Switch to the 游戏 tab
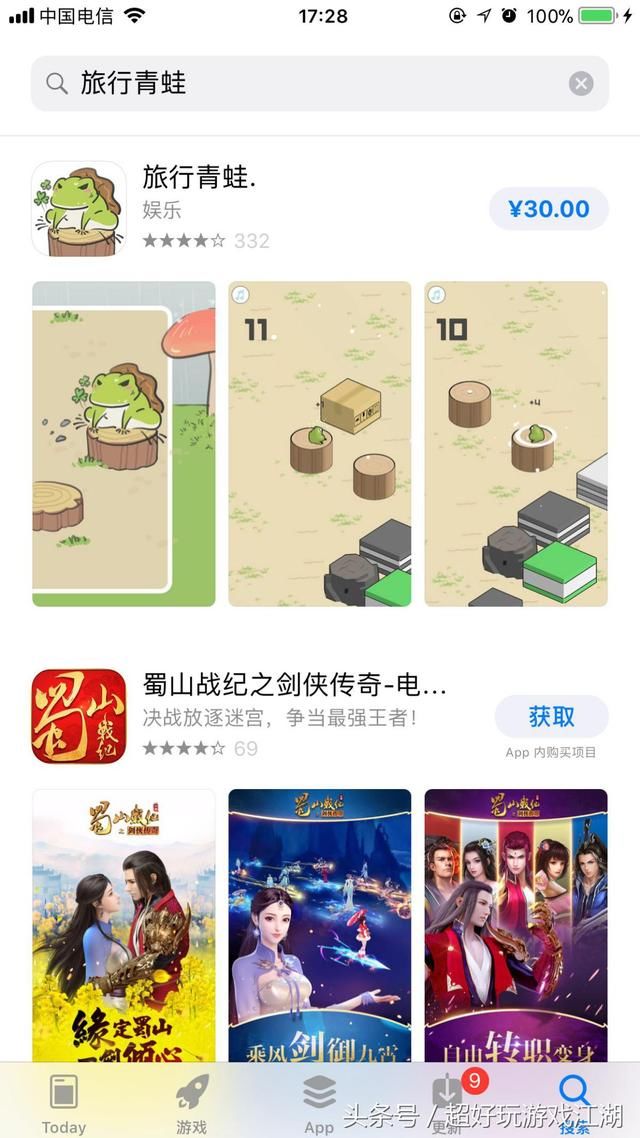 tap(192, 1102)
